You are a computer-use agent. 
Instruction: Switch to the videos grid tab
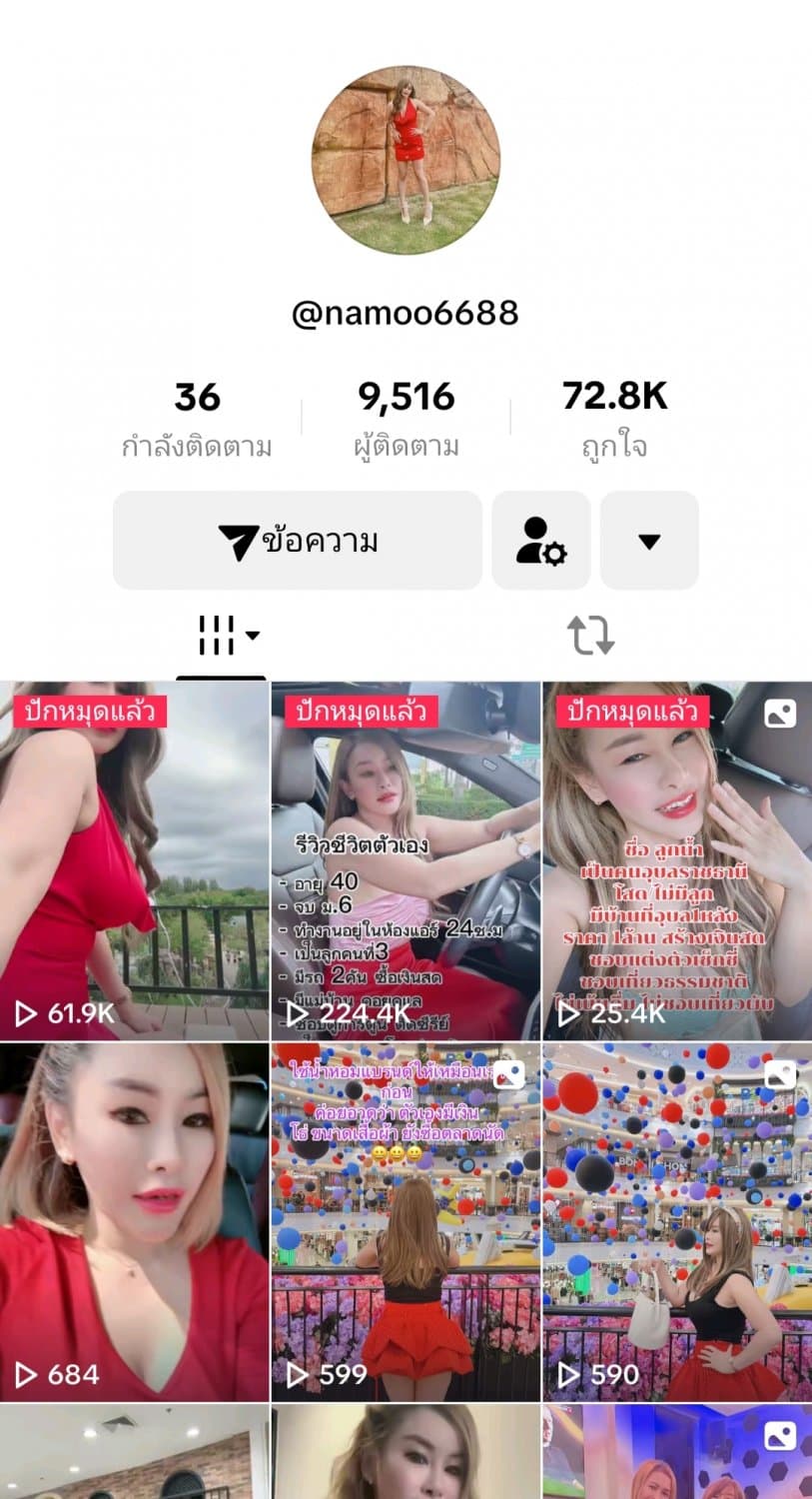click(x=221, y=636)
